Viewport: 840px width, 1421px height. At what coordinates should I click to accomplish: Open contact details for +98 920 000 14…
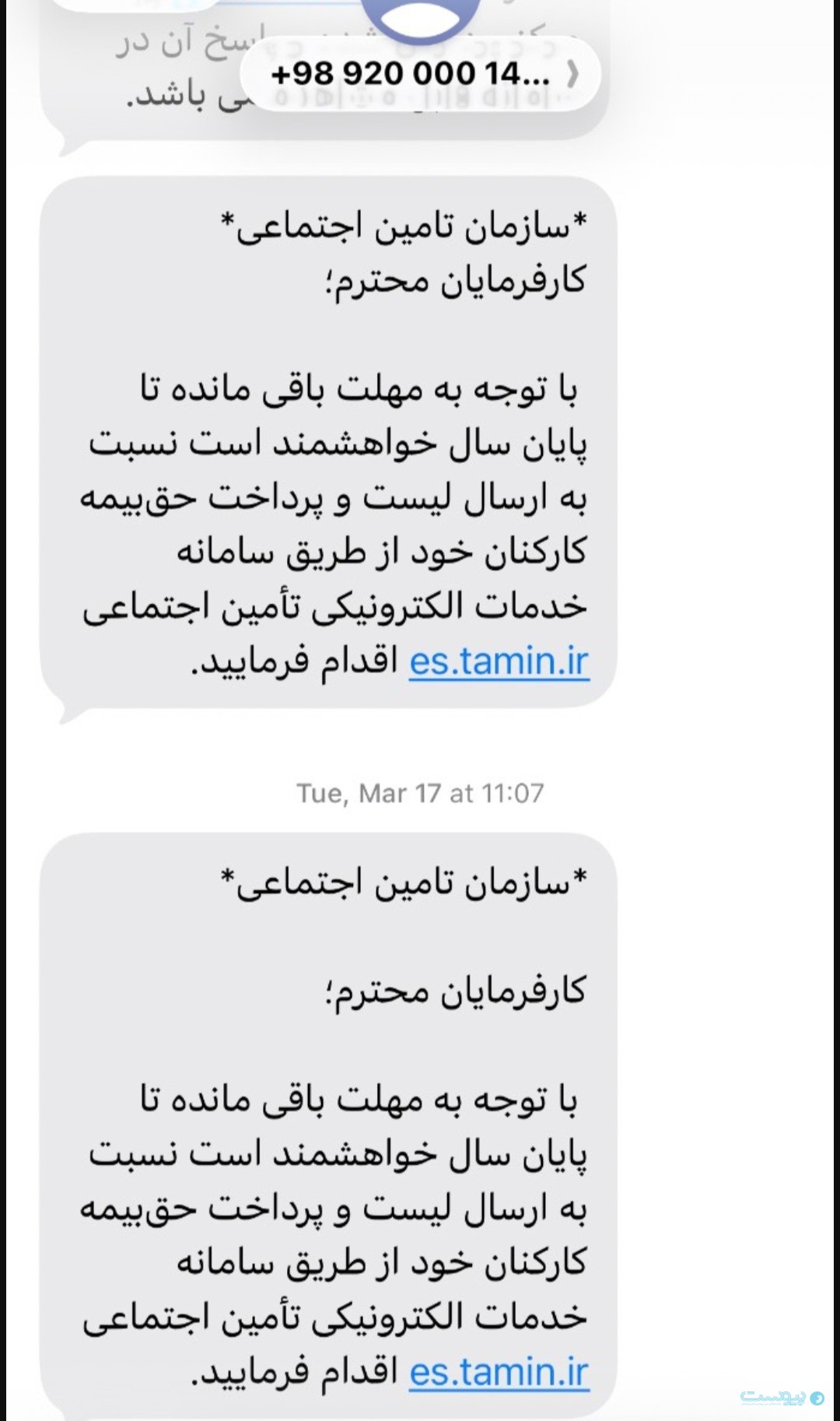click(x=421, y=75)
